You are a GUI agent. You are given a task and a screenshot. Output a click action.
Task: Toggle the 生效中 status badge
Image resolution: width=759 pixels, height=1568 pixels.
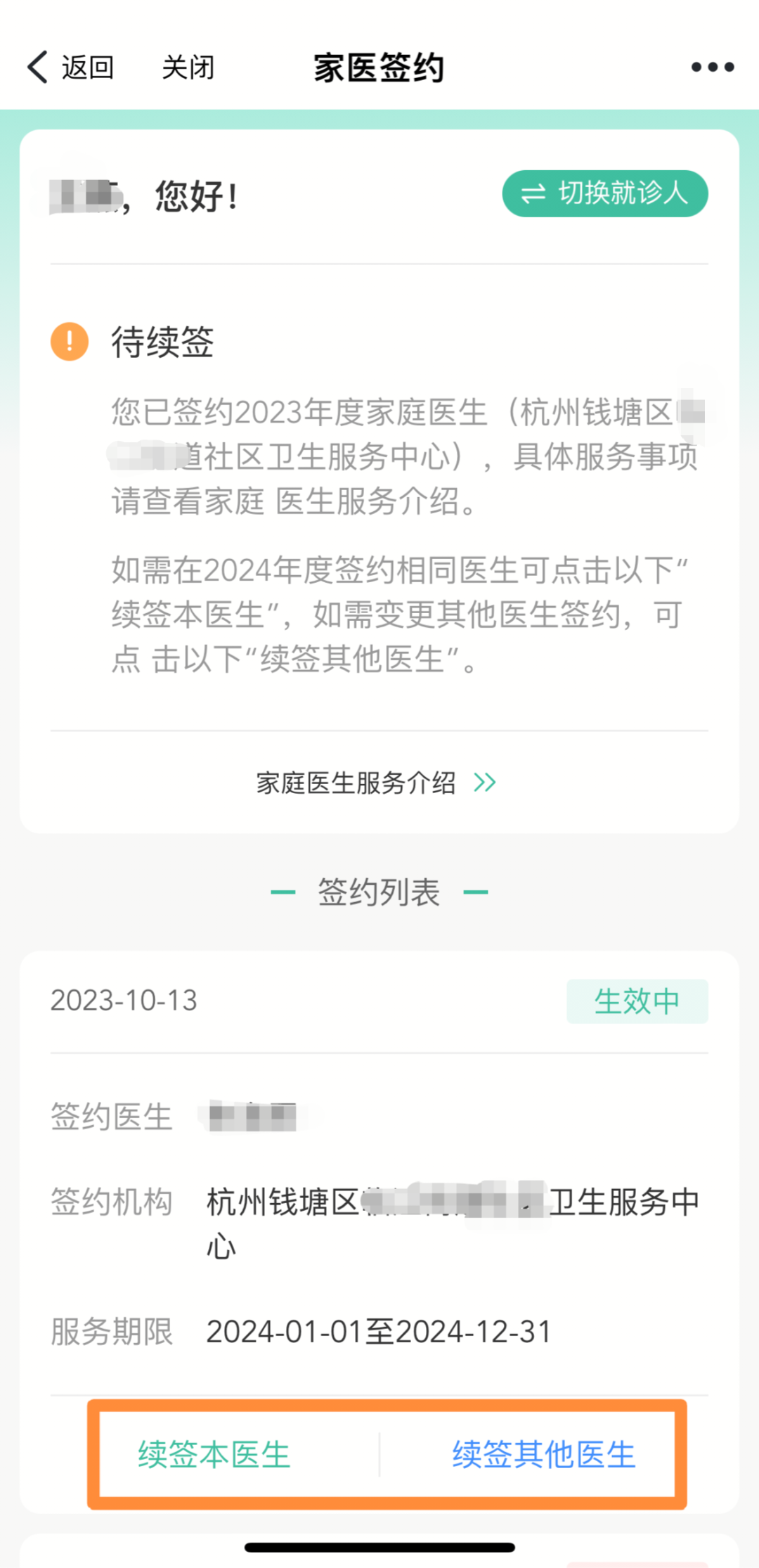pyautogui.click(x=637, y=1001)
